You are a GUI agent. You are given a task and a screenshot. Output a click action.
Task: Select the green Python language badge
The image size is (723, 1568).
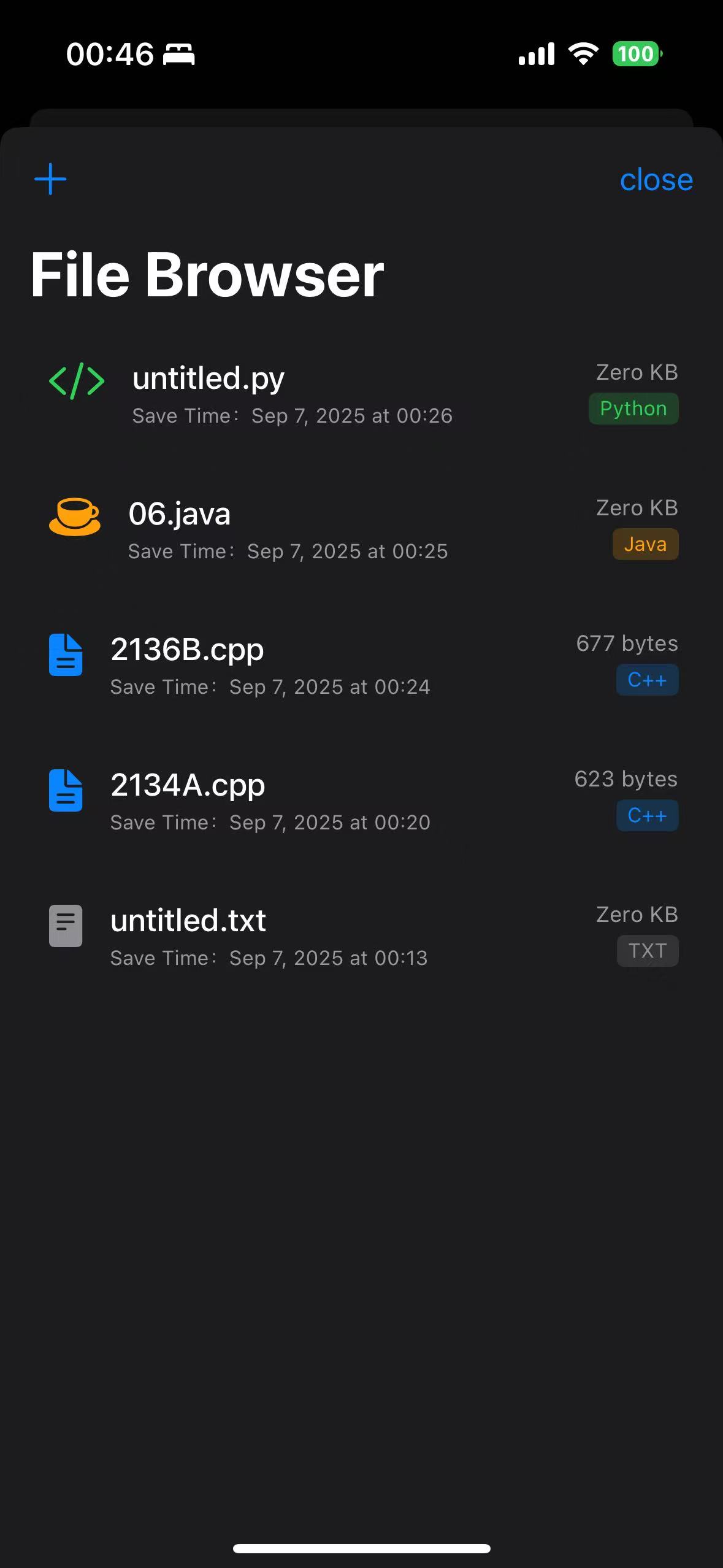click(x=633, y=408)
